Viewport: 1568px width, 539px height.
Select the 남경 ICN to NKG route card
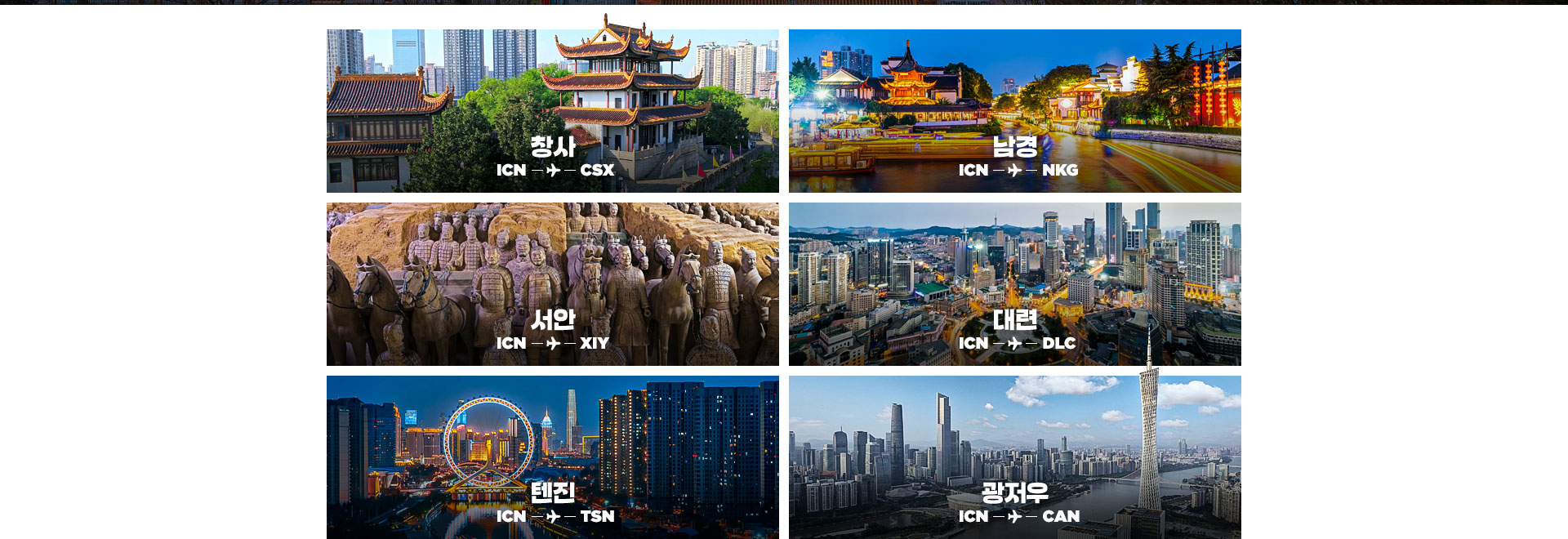[x=1014, y=111]
